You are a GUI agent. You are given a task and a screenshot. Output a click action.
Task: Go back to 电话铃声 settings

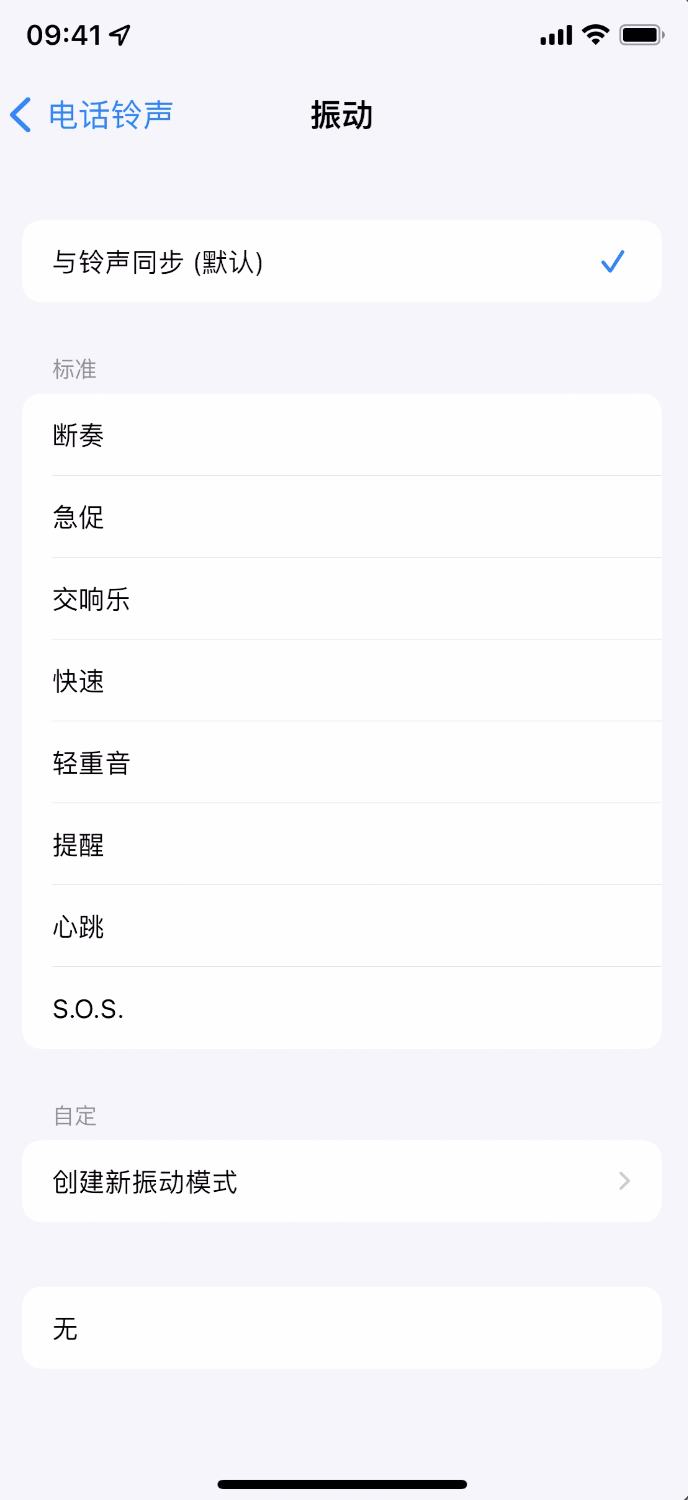92,115
